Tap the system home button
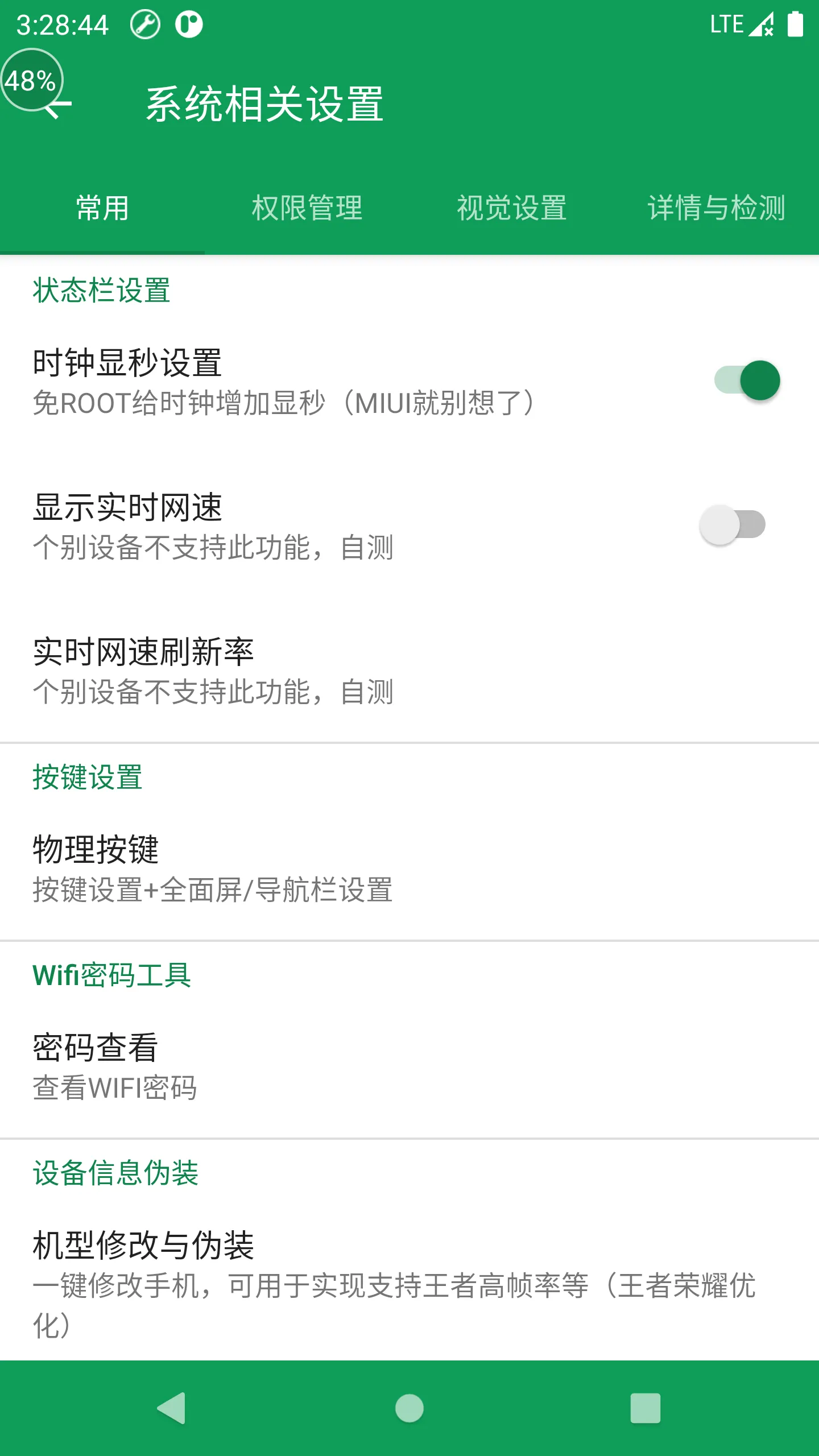 click(x=409, y=1408)
